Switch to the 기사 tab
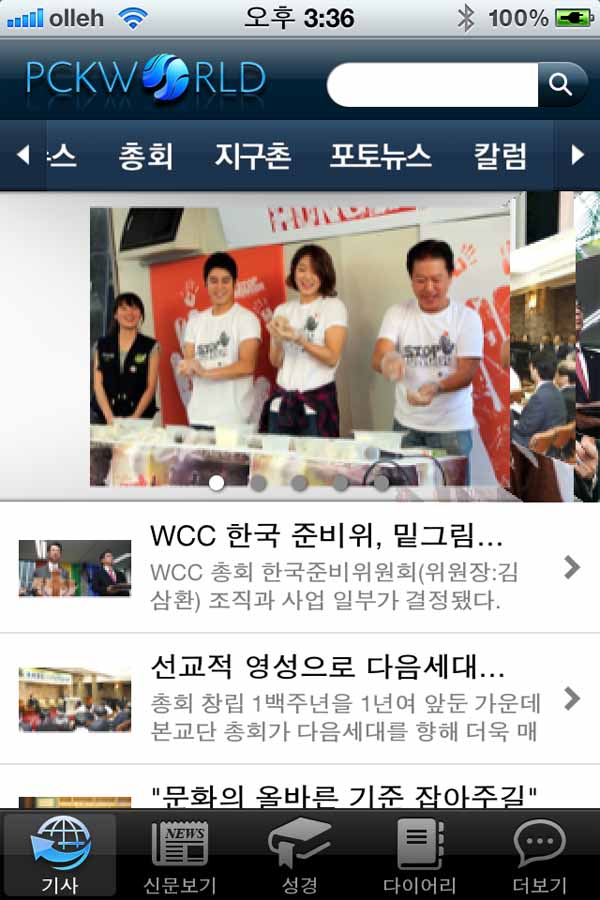Viewport: 600px width, 900px height. pos(60,855)
